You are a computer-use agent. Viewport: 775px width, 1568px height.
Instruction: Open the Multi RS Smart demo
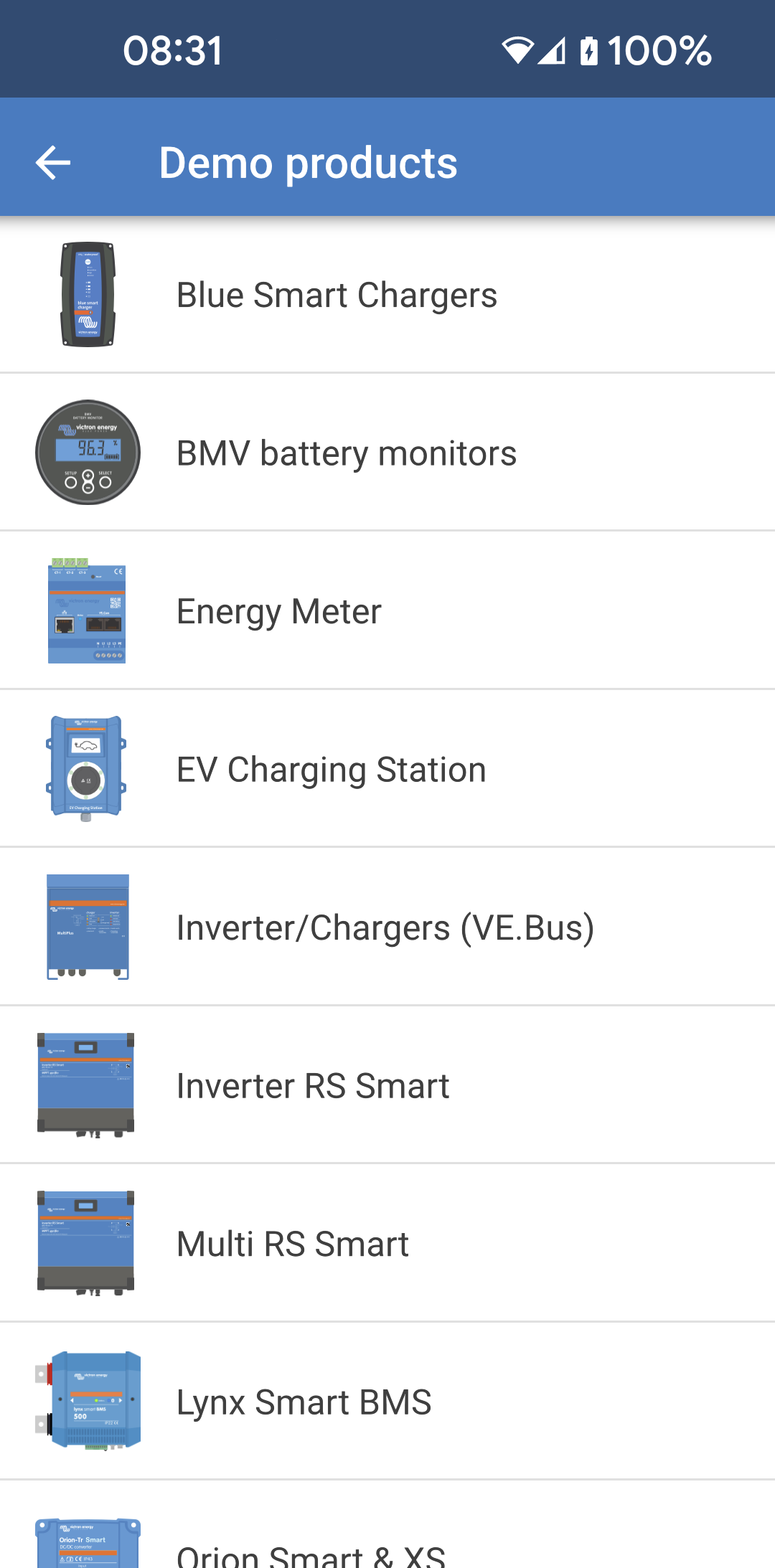click(x=387, y=1243)
